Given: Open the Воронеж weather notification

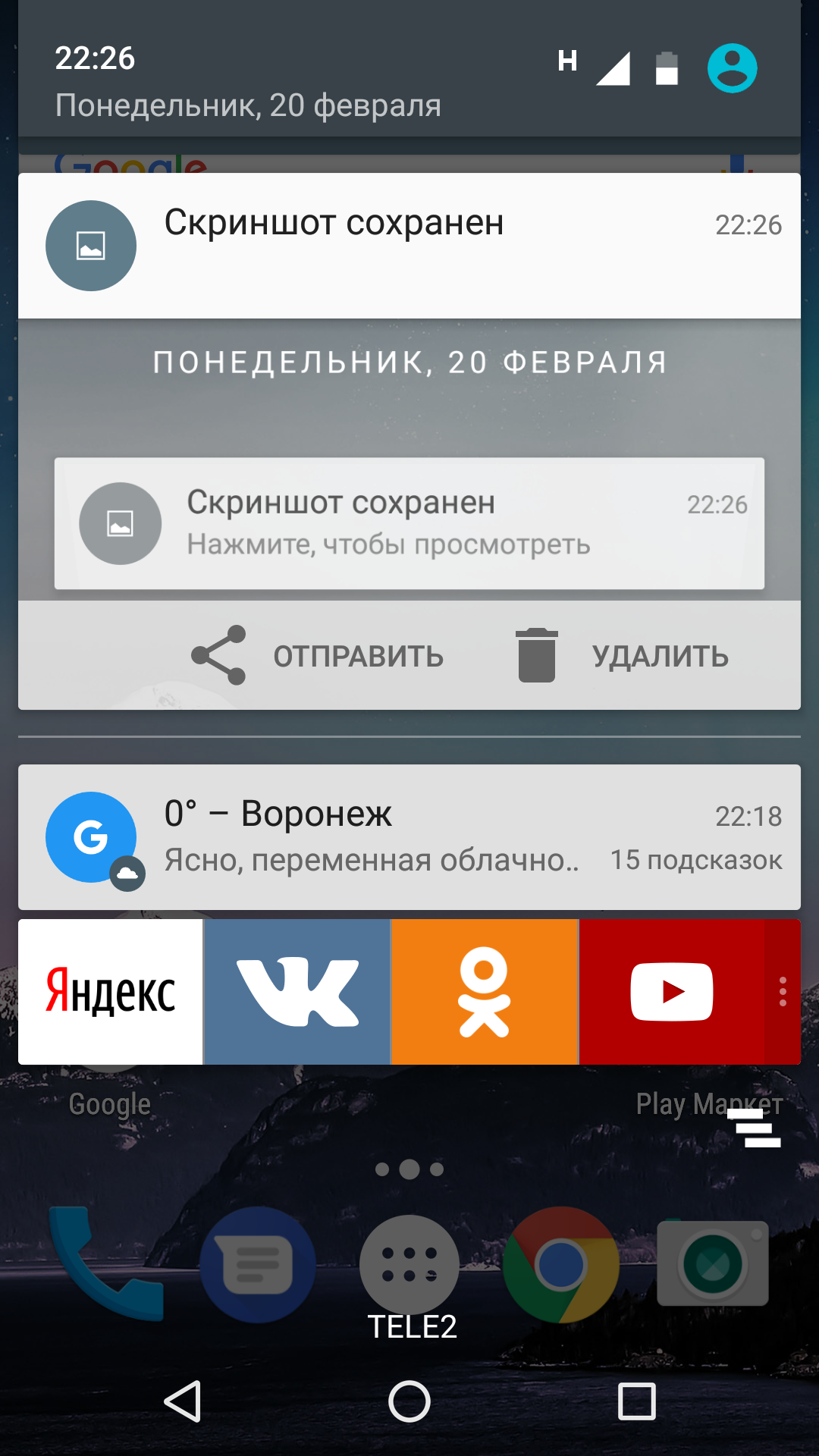Looking at the screenshot, I should coord(409,837).
